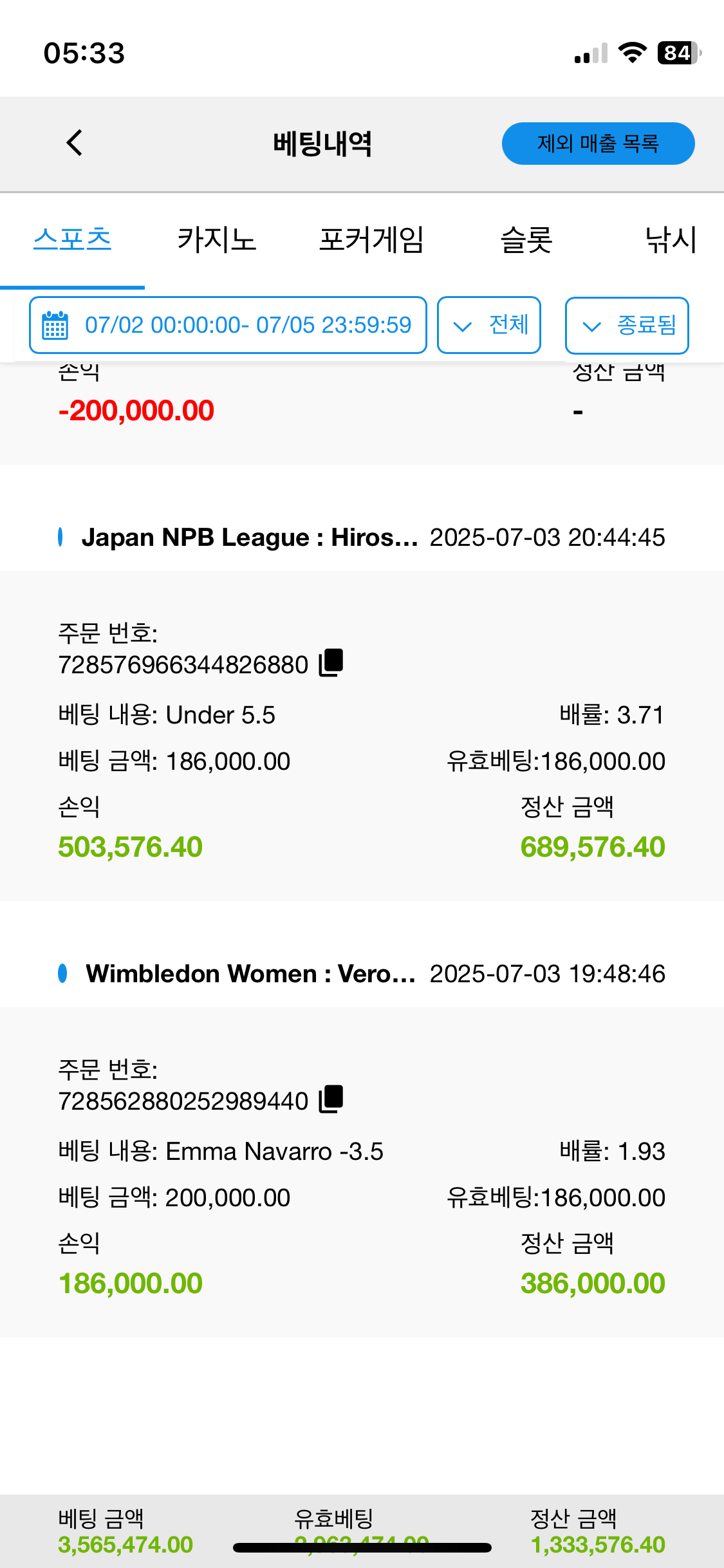Select the 포커게임 tab
The width and height of the screenshot is (724, 1568).
371,239
